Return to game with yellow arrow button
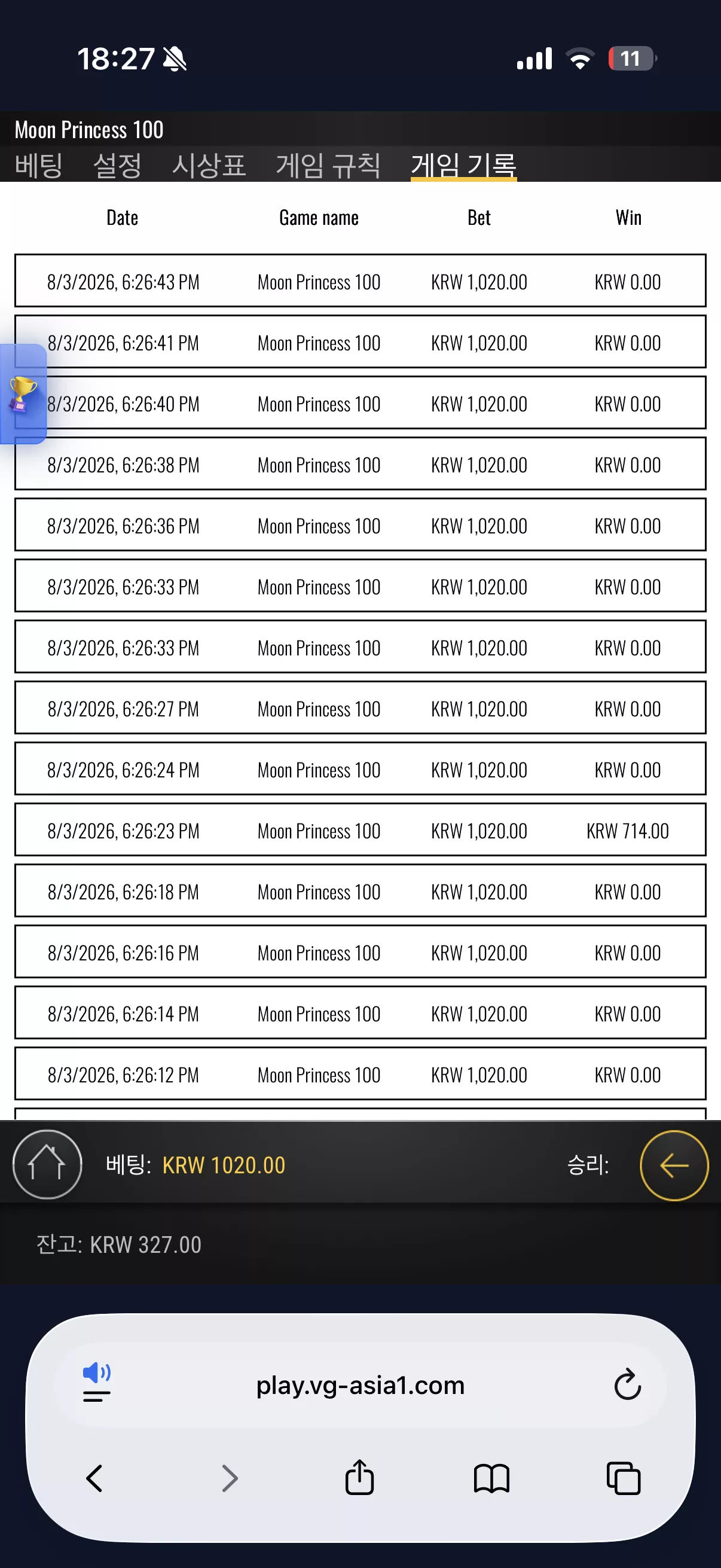The image size is (721, 1568). click(x=674, y=1165)
